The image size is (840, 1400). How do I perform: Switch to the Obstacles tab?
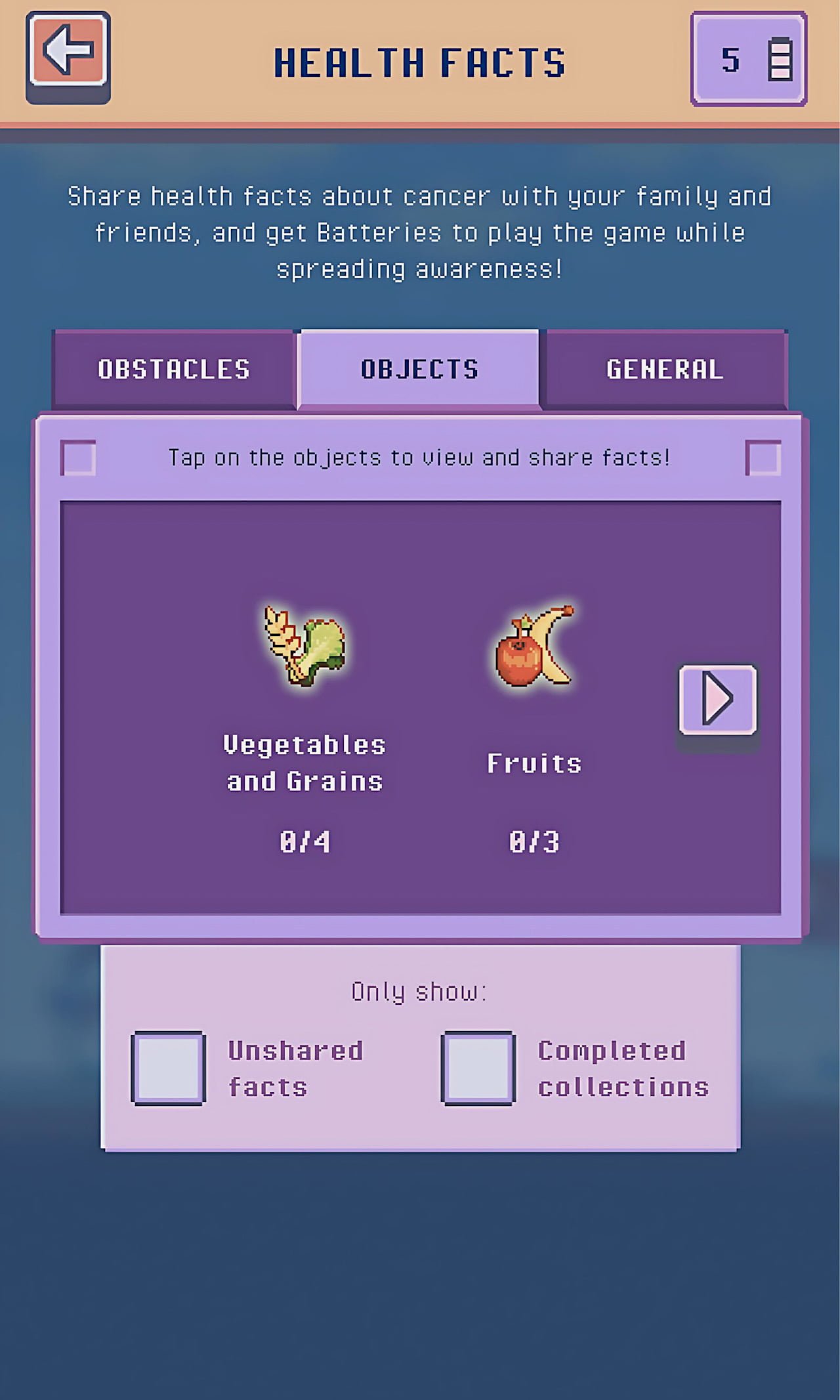click(x=174, y=370)
